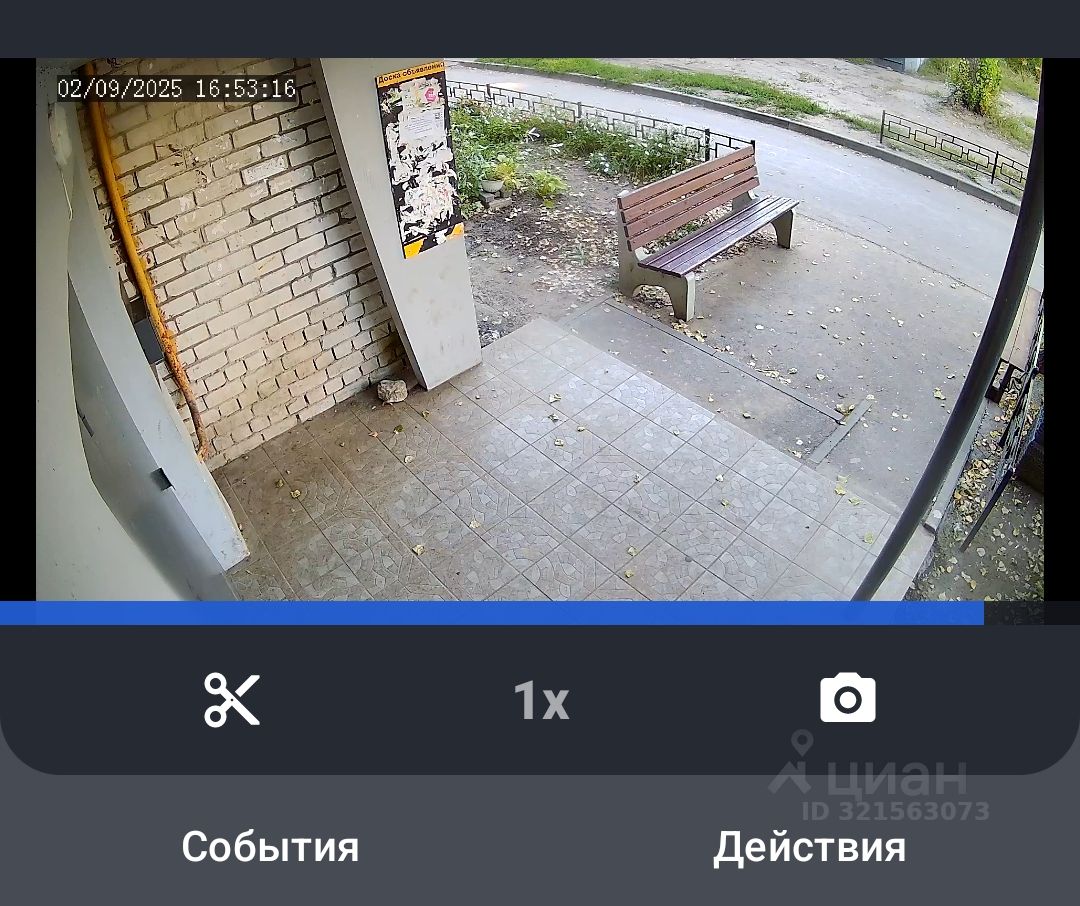
Task: Tap the camera video feed
Action: 540,330
